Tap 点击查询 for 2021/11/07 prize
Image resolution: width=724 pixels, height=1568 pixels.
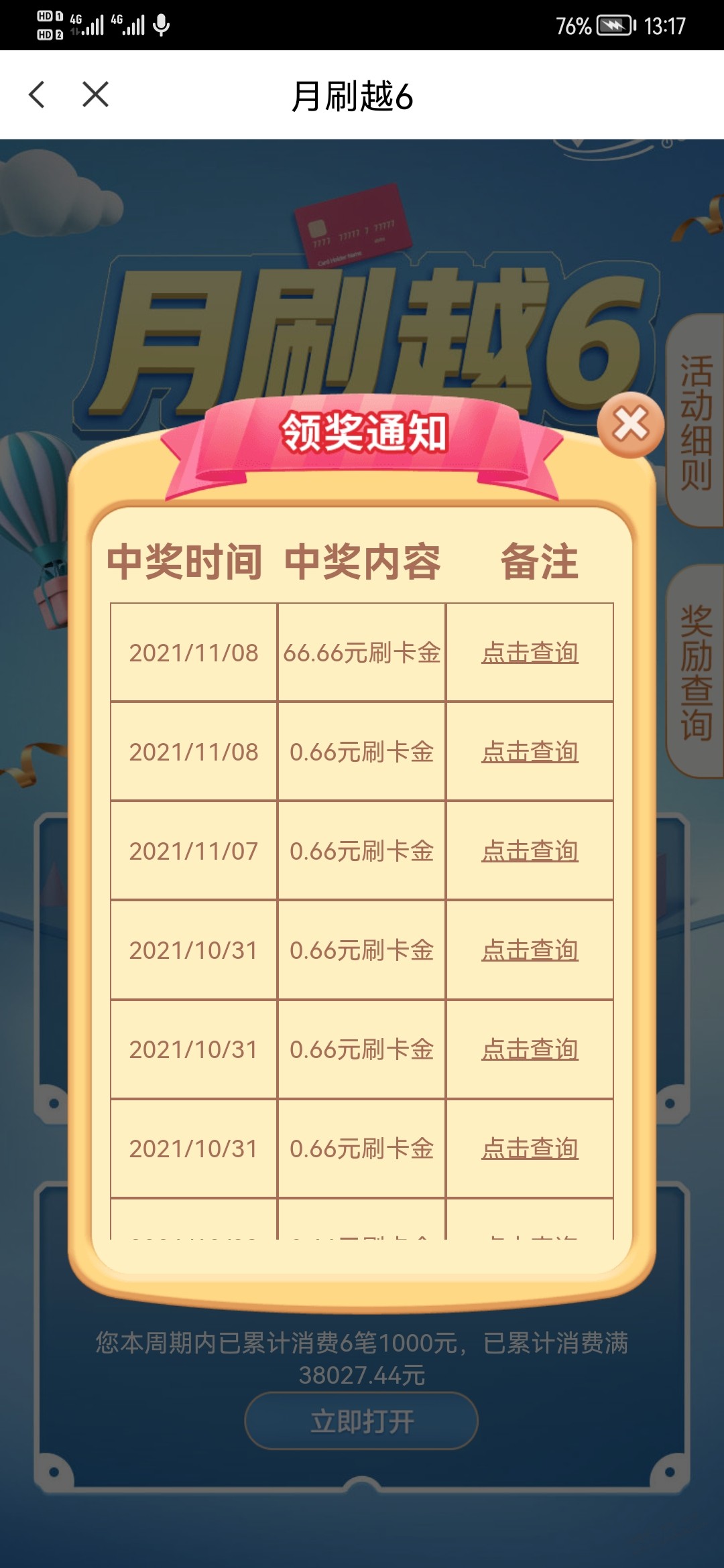tap(530, 851)
